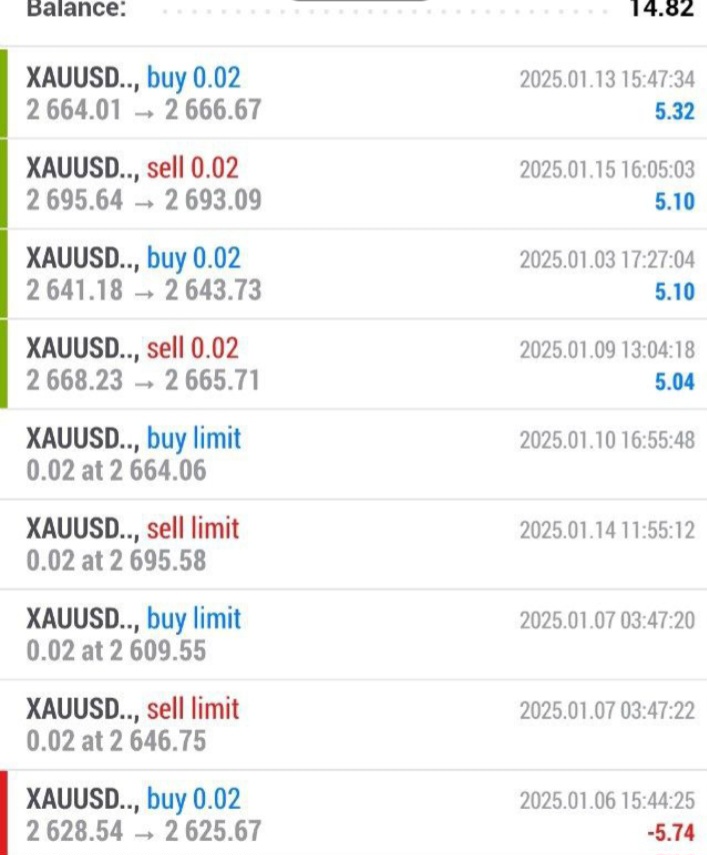
Task: Open the buy trade opened at 2 641.18
Action: click(353, 274)
